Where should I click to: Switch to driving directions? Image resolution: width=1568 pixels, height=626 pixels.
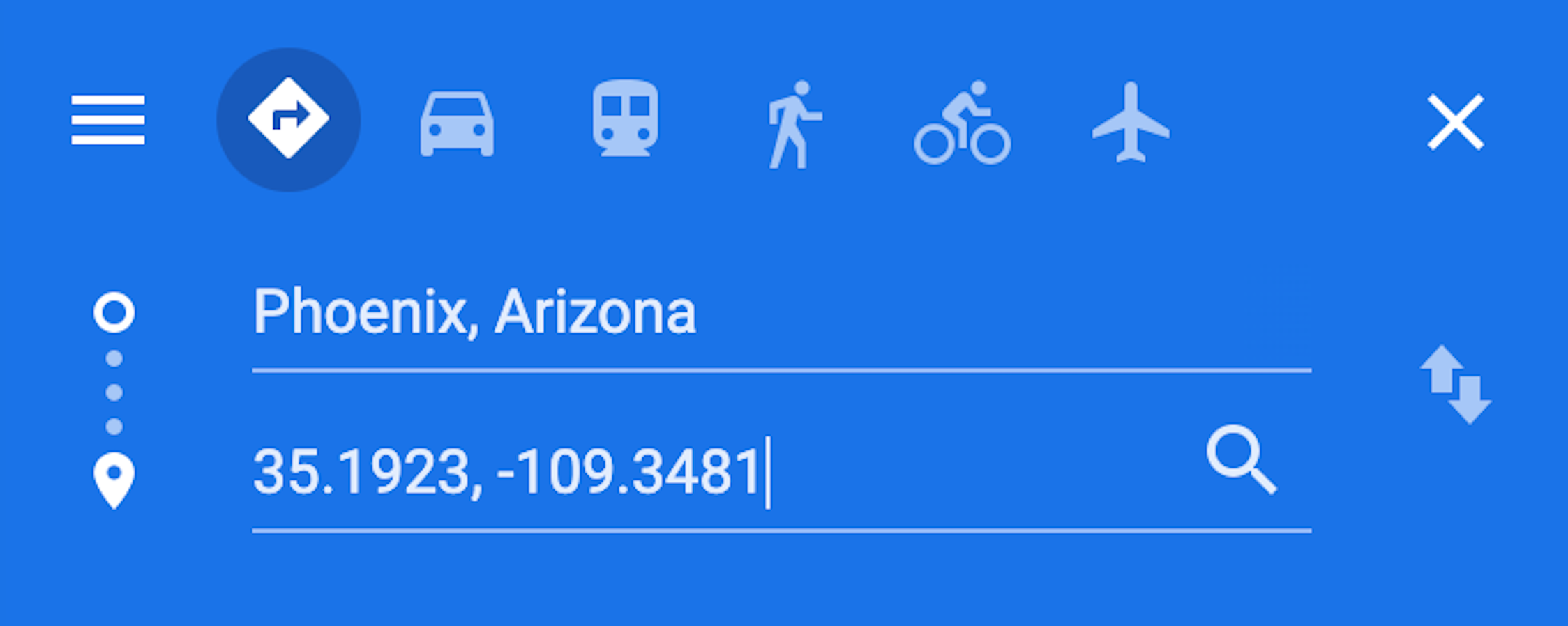(x=457, y=123)
